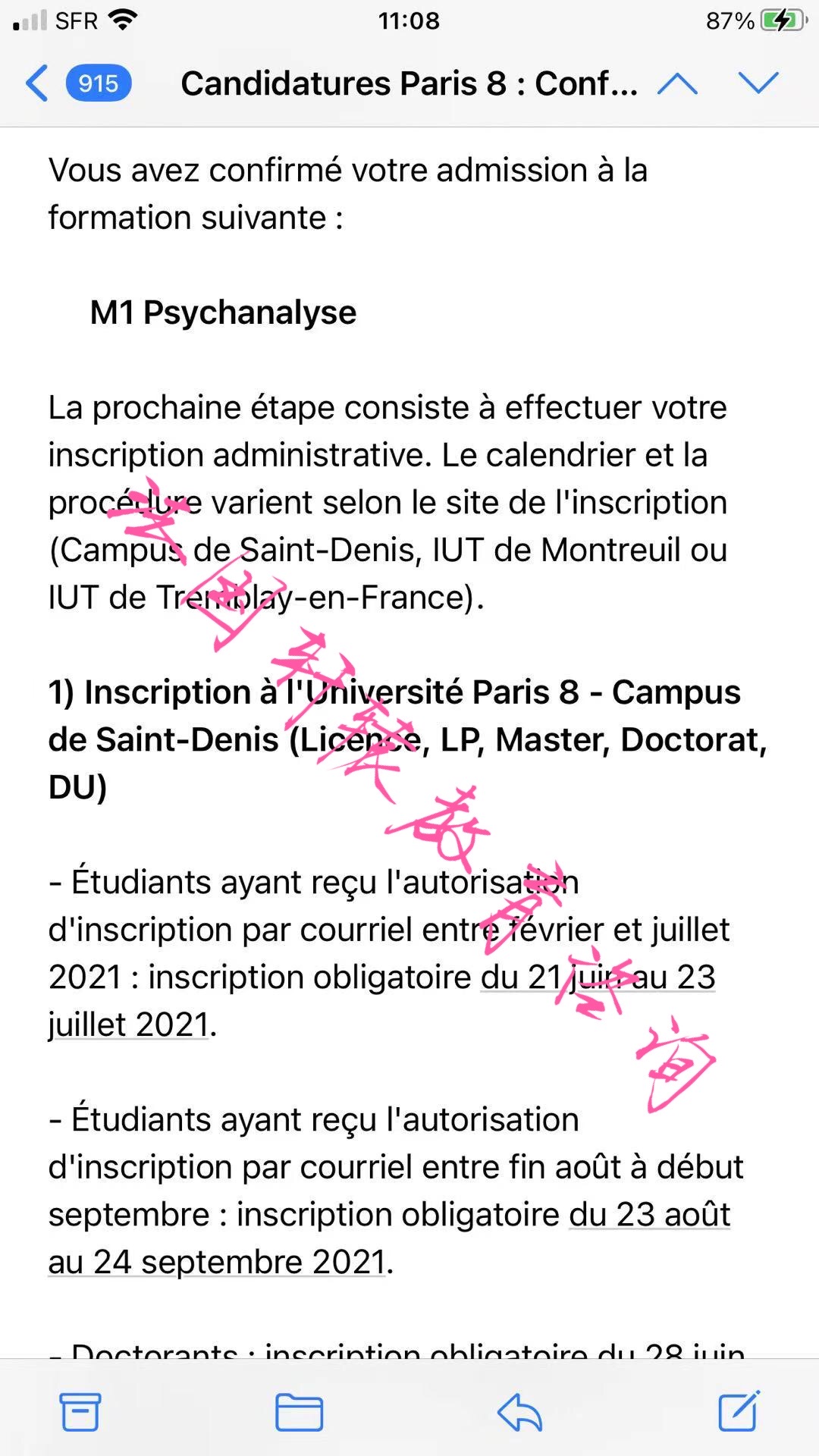Move this message to a folder
819x1456 pixels.
pos(299,1412)
